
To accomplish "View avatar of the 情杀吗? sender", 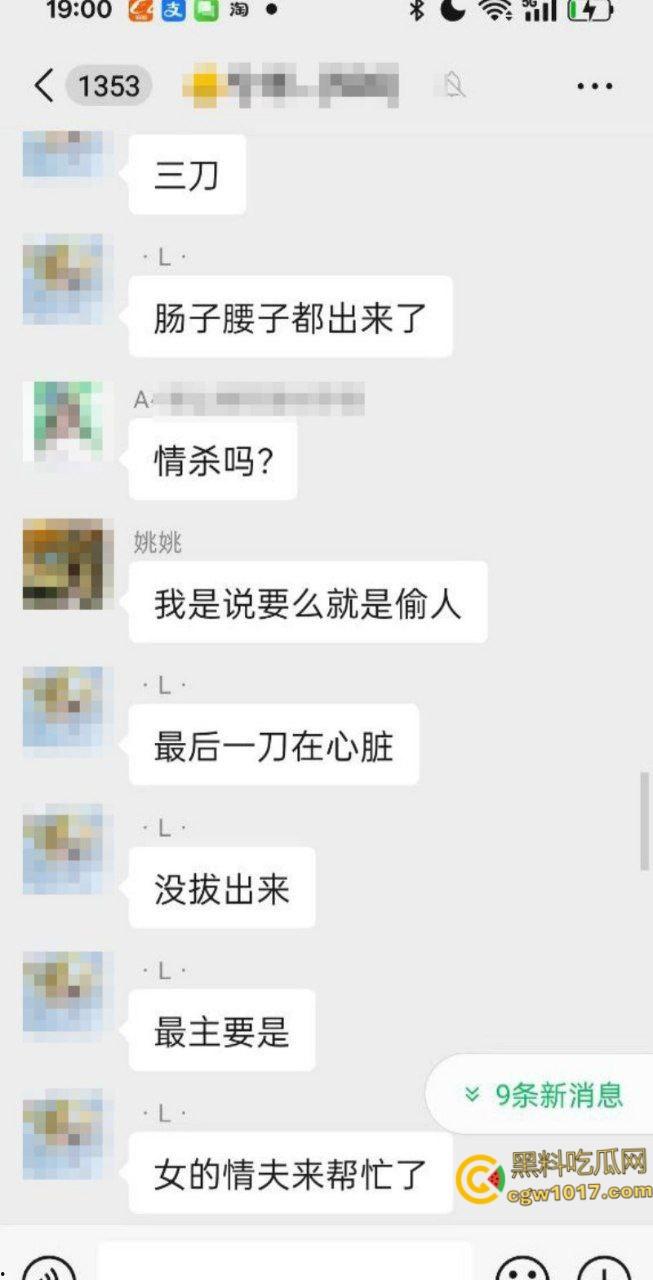I will [x=62, y=421].
